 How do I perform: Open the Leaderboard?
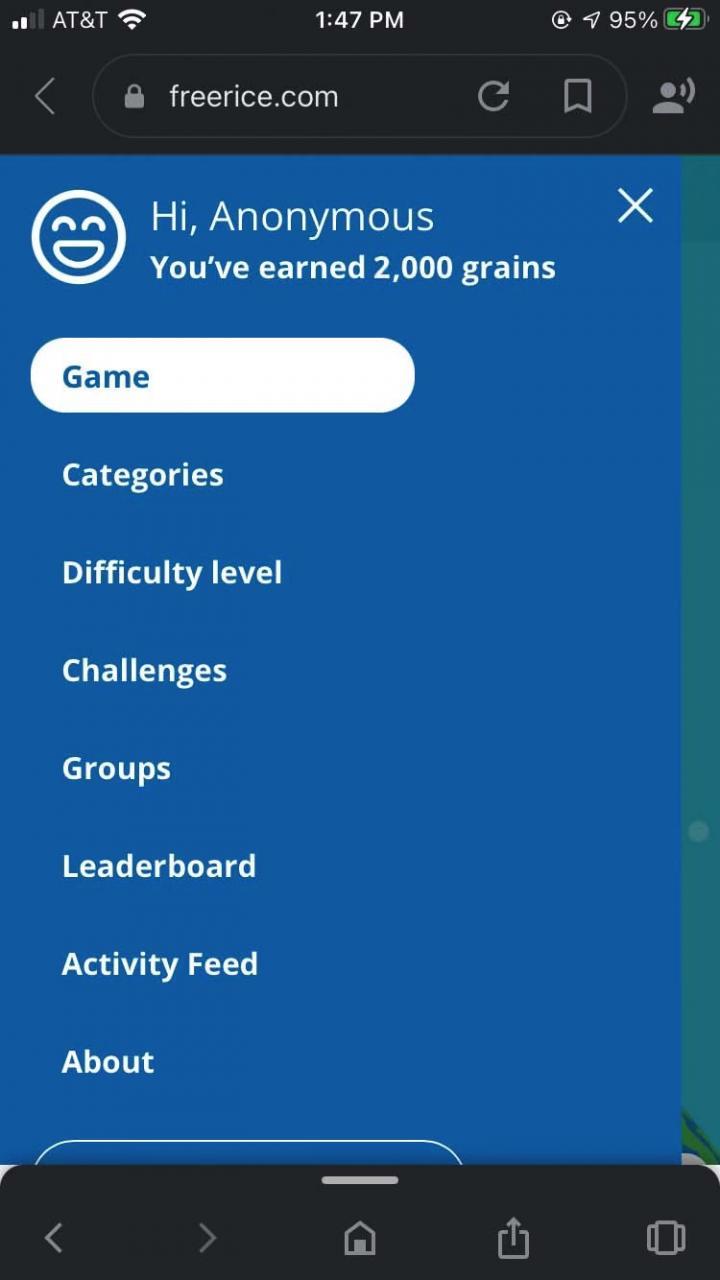[x=159, y=866]
